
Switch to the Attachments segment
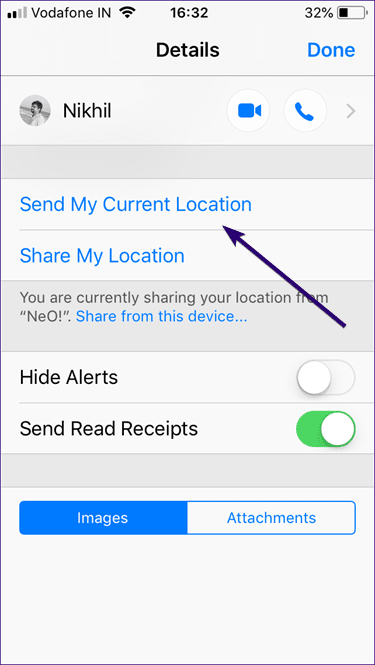[271, 517]
